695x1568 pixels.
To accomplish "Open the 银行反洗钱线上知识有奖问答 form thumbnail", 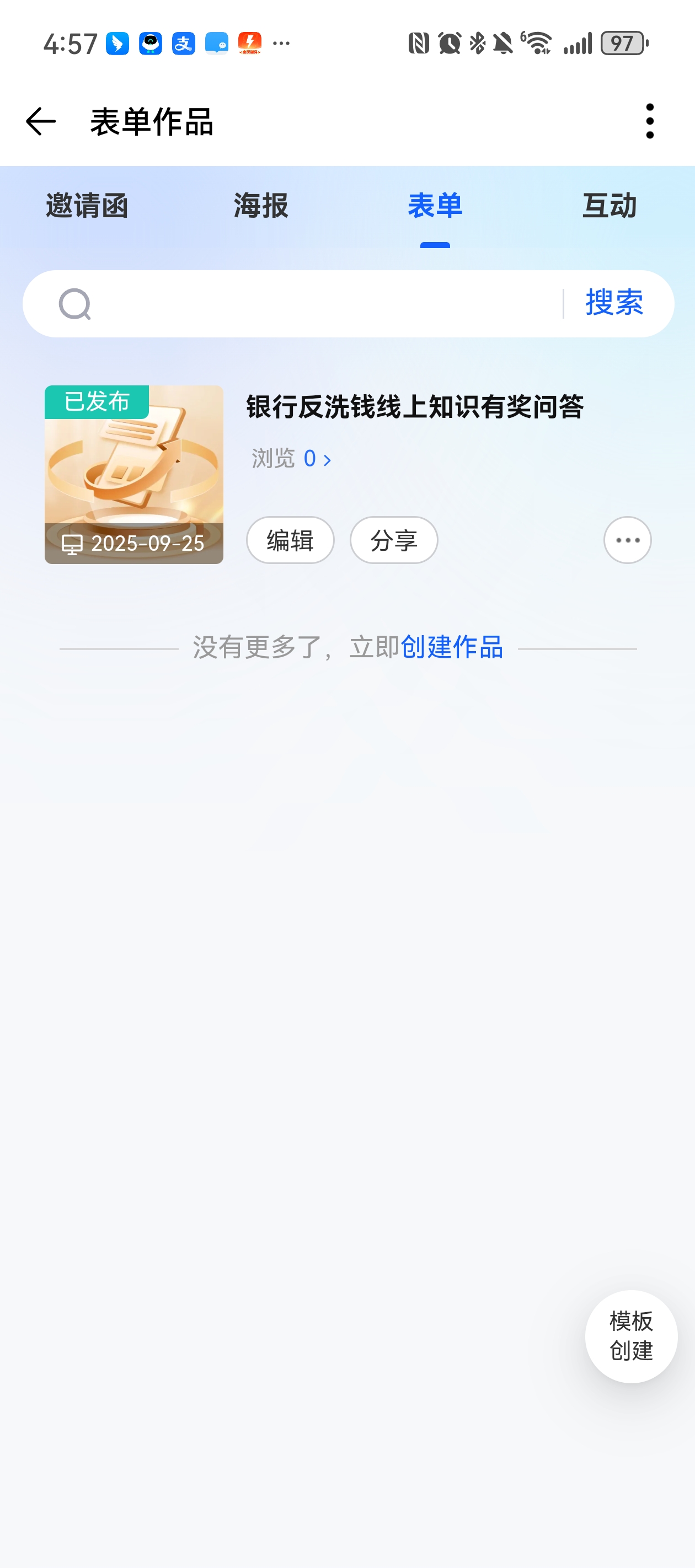I will tap(134, 474).
